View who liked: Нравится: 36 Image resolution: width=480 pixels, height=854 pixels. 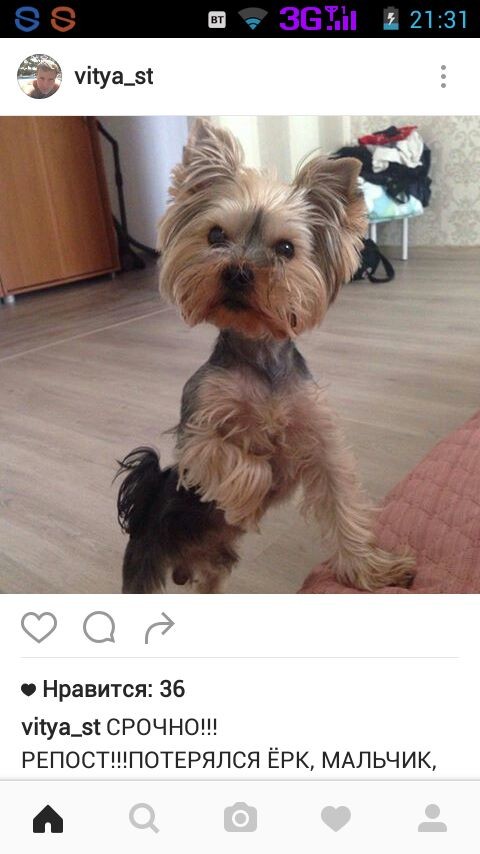pyautogui.click(x=103, y=690)
